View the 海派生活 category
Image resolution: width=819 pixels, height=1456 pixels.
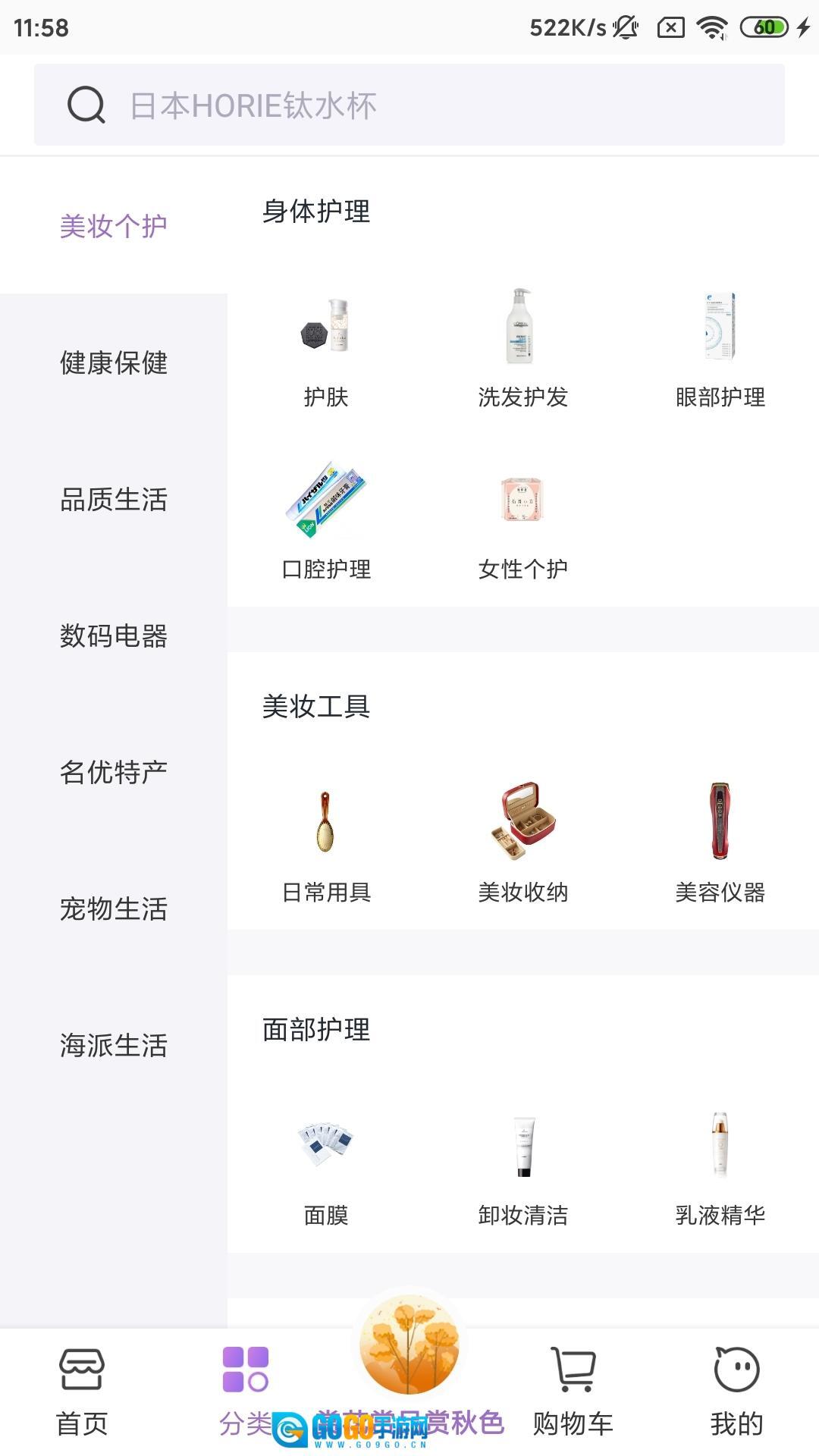tap(114, 1045)
